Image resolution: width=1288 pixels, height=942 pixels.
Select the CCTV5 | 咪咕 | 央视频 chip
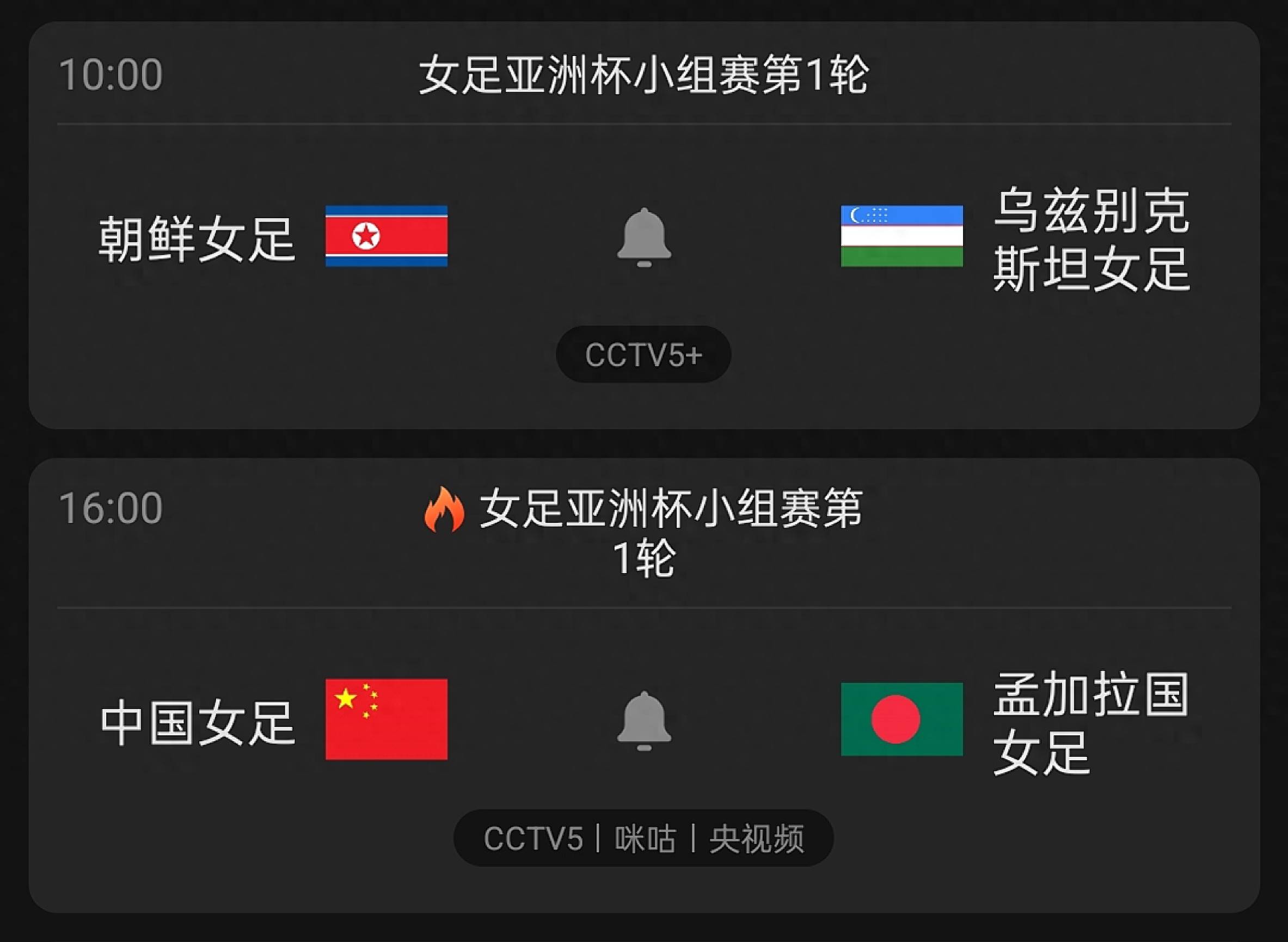643,838
